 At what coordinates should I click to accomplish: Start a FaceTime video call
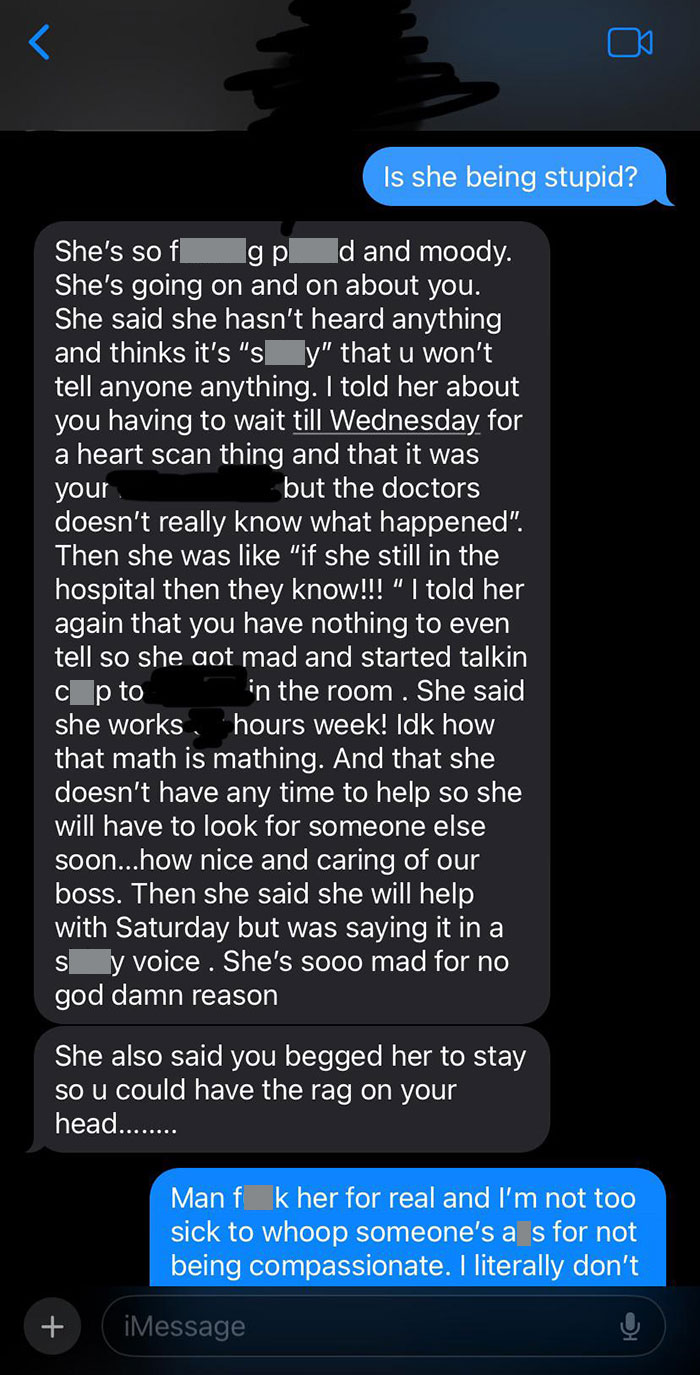pyautogui.click(x=630, y=42)
